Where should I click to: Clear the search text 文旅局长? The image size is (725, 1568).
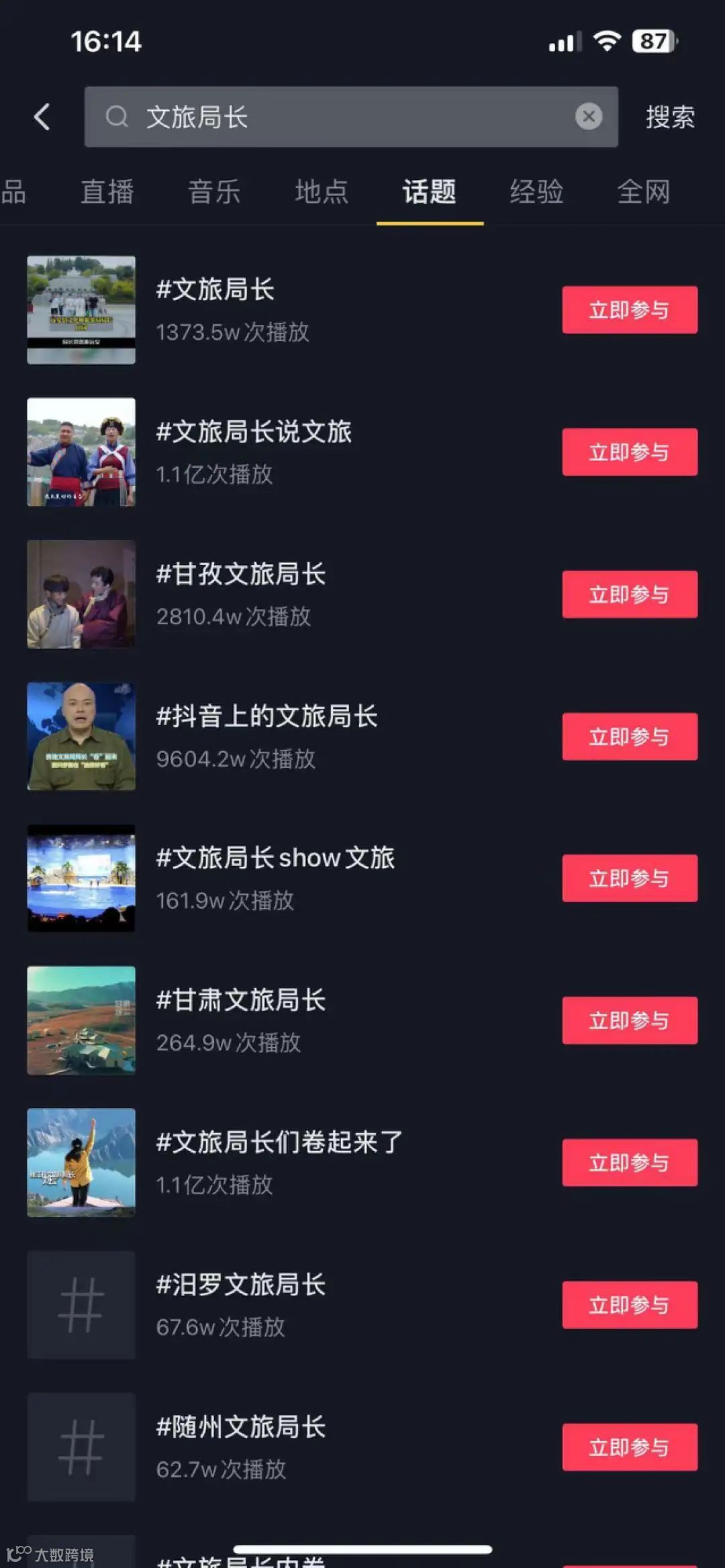(588, 117)
